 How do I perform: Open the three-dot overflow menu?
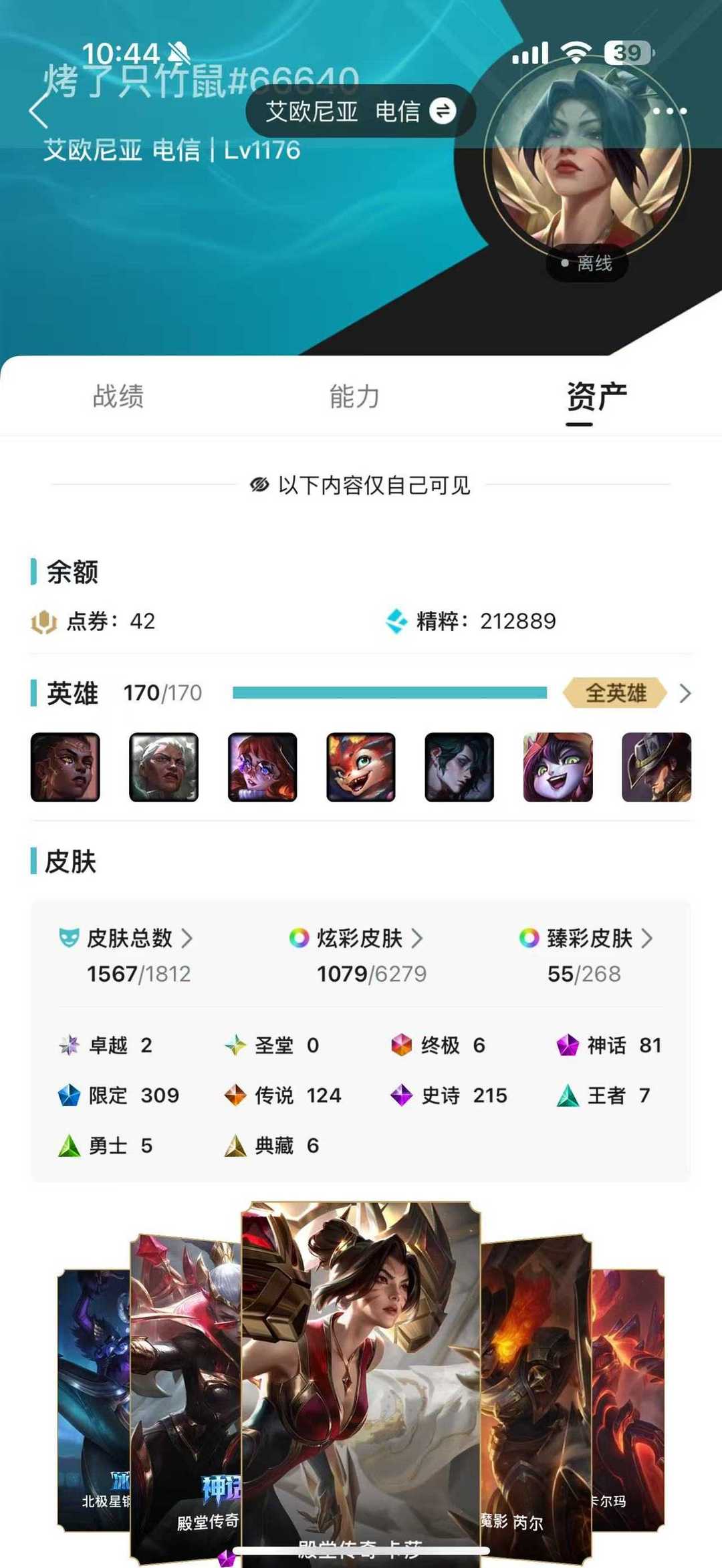pyautogui.click(x=669, y=111)
